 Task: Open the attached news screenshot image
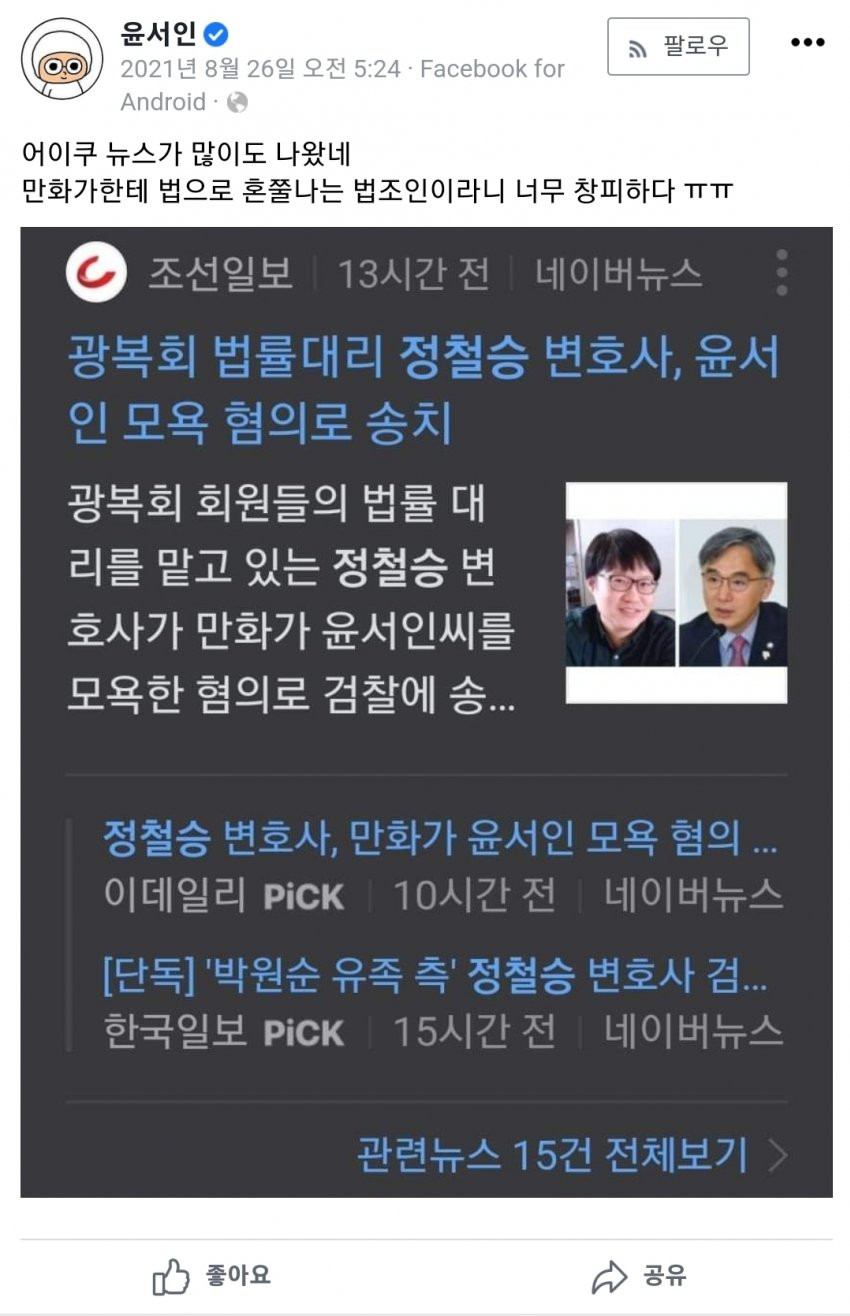(426, 711)
